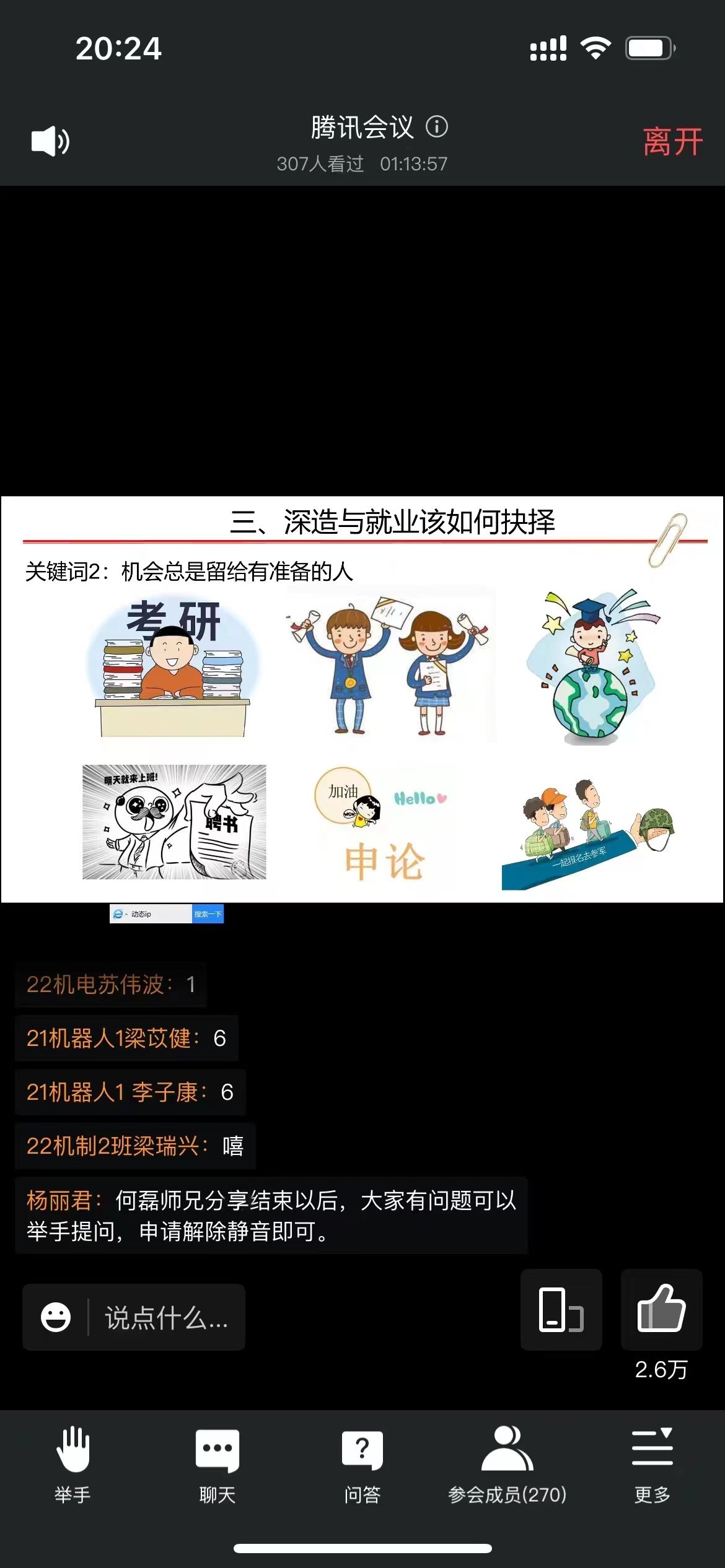Open chat using the 聊天 bubble icon
The image size is (725, 1568).
point(216,1449)
